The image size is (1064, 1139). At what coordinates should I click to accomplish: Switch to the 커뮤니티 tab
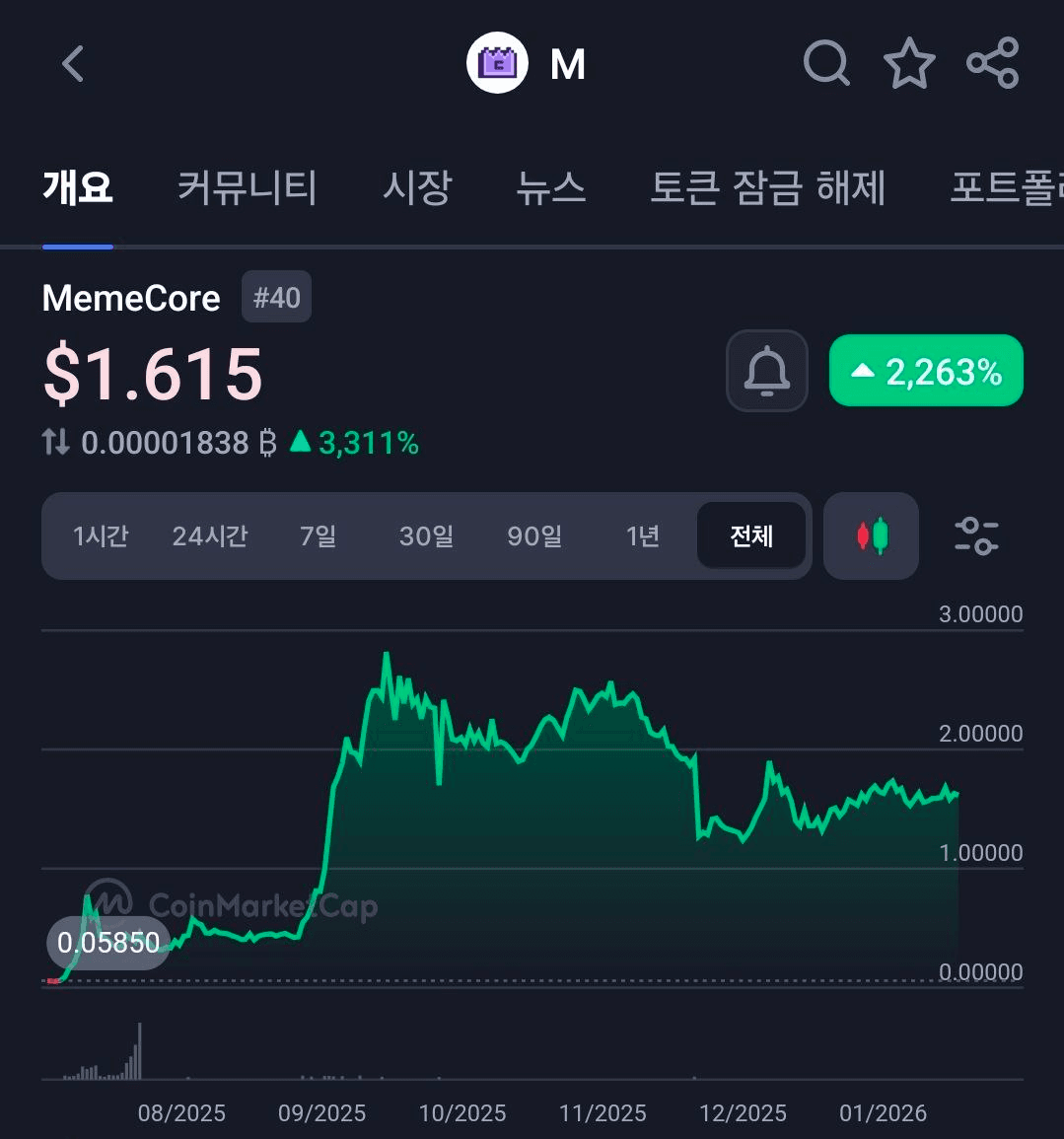pos(247,186)
